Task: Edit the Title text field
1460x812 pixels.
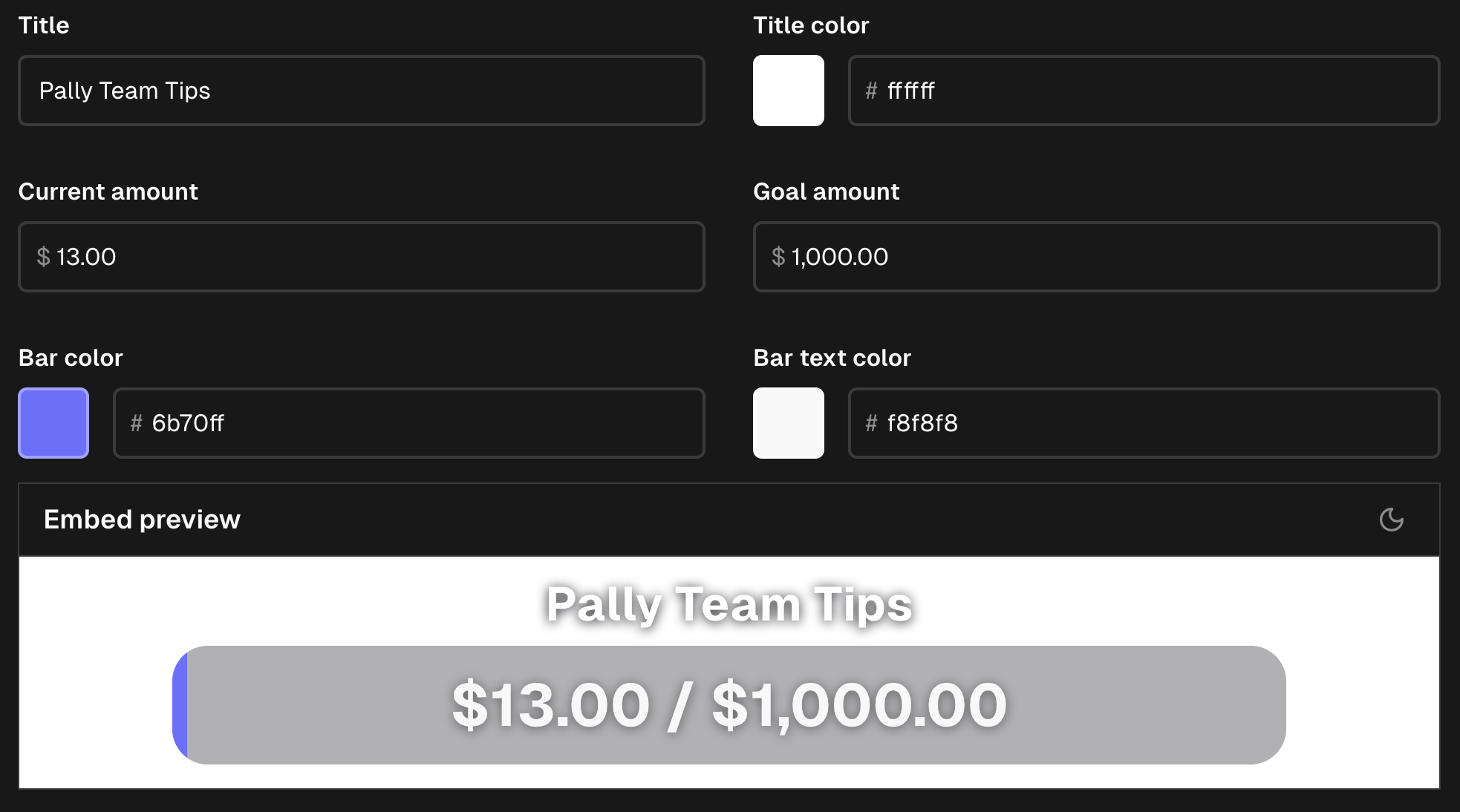Action: tap(361, 91)
